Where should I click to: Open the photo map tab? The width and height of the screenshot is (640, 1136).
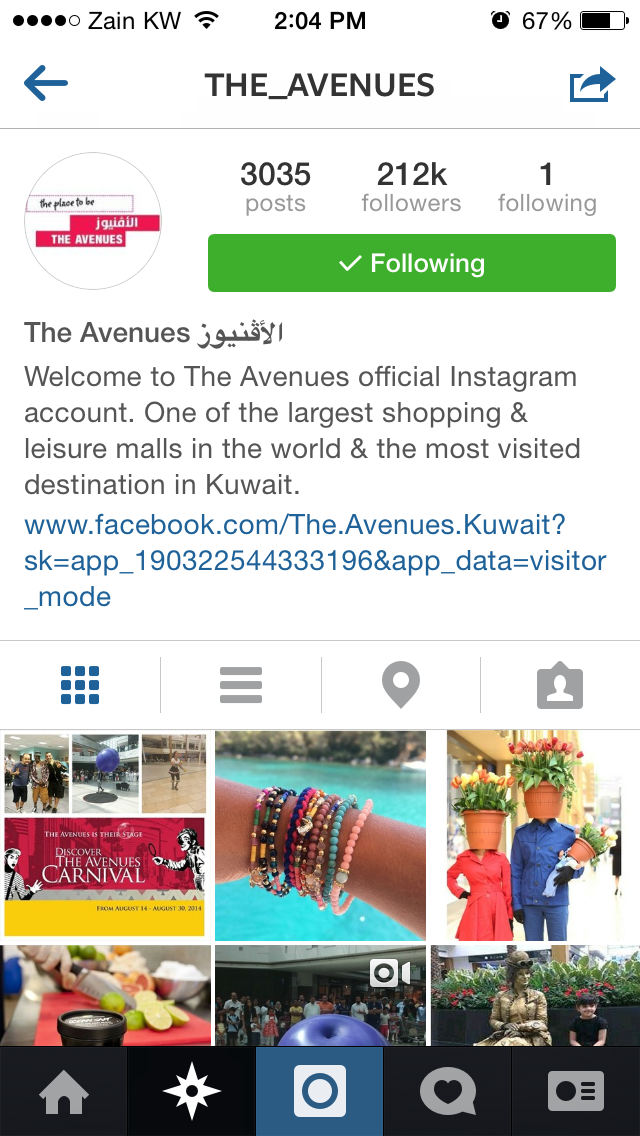pyautogui.click(x=401, y=685)
